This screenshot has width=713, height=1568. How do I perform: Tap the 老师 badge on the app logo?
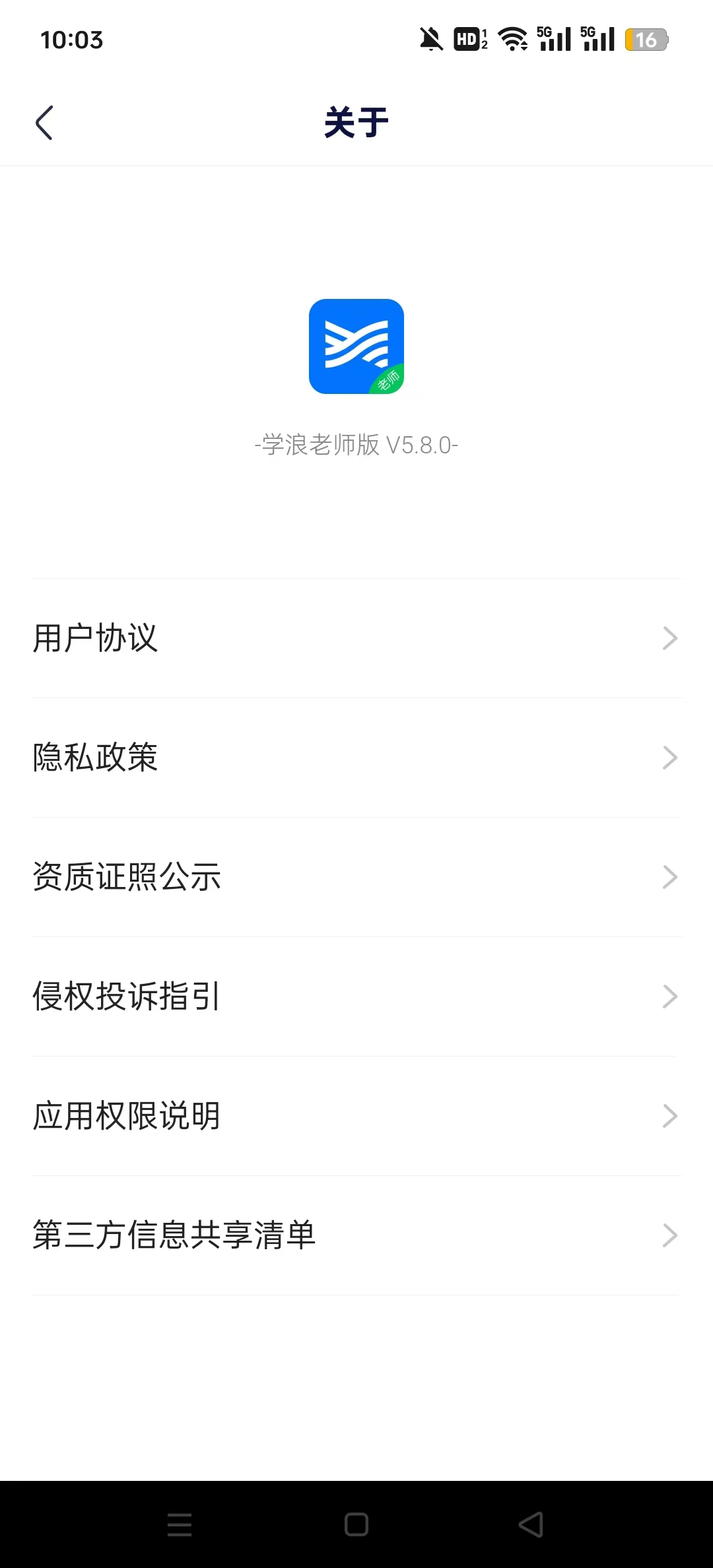pyautogui.click(x=388, y=379)
